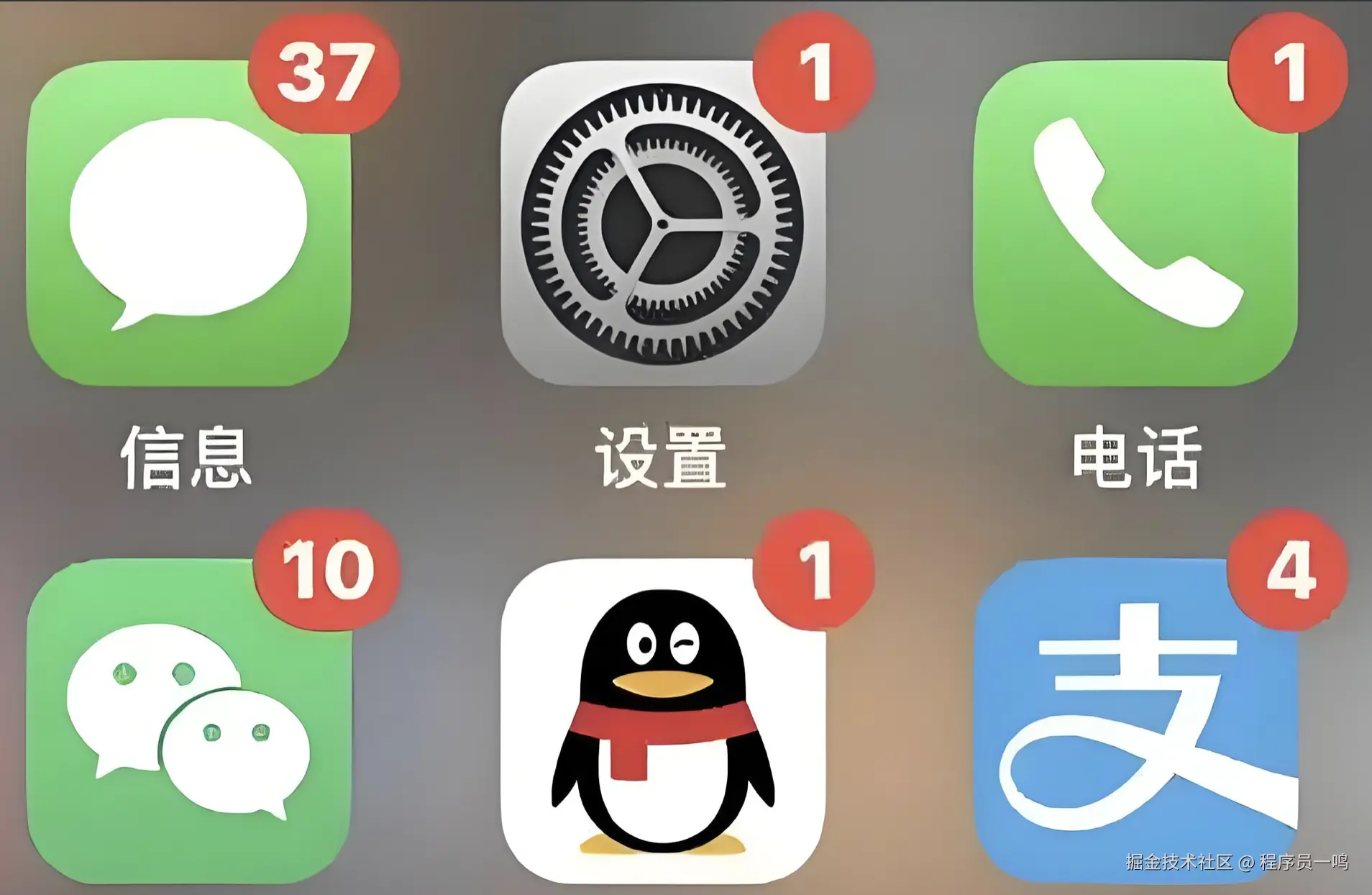Open the 设置 settings app

(x=662, y=223)
